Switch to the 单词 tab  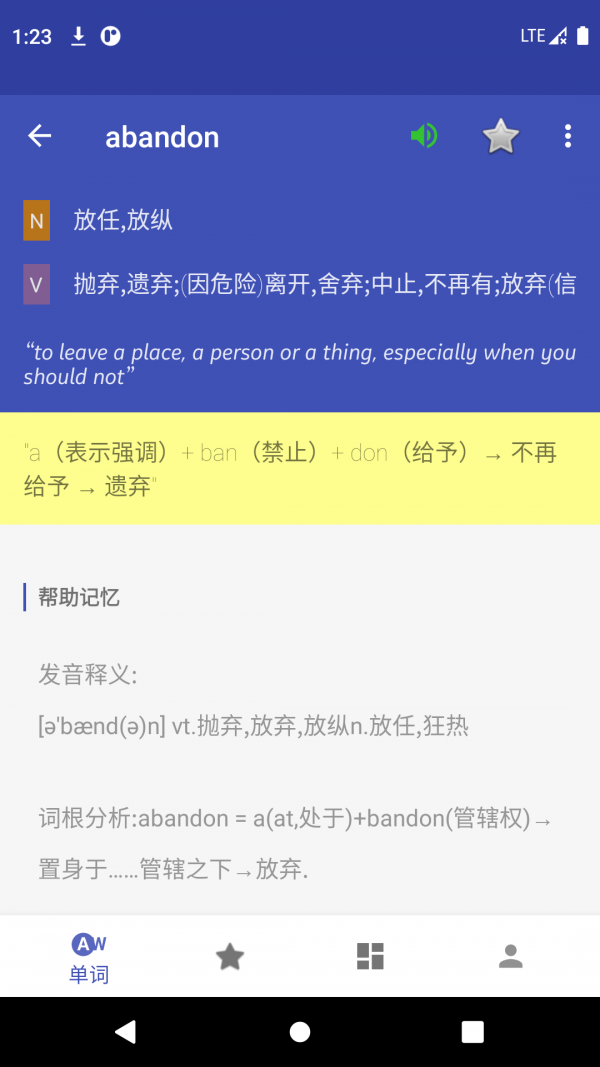pyautogui.click(x=89, y=957)
